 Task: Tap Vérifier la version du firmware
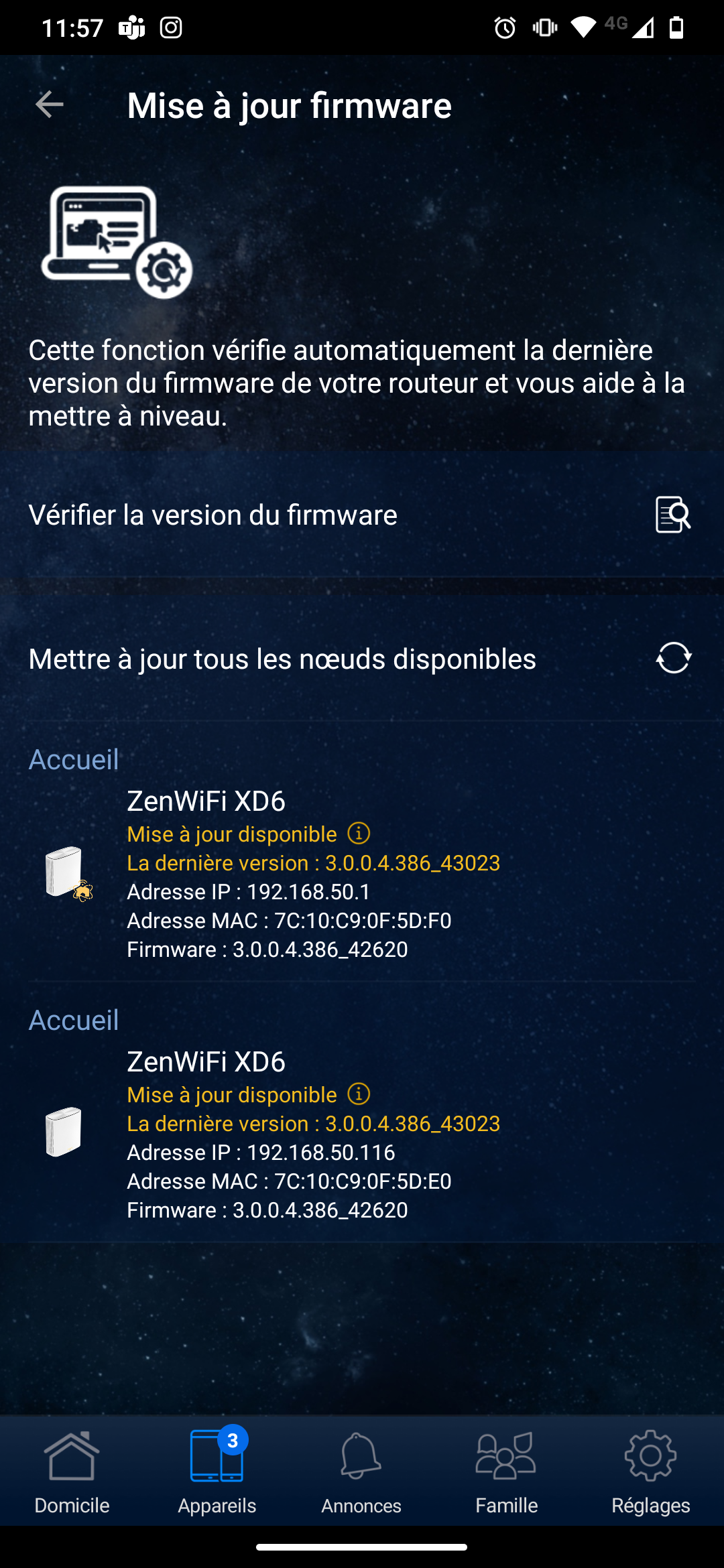pyautogui.click(x=362, y=515)
